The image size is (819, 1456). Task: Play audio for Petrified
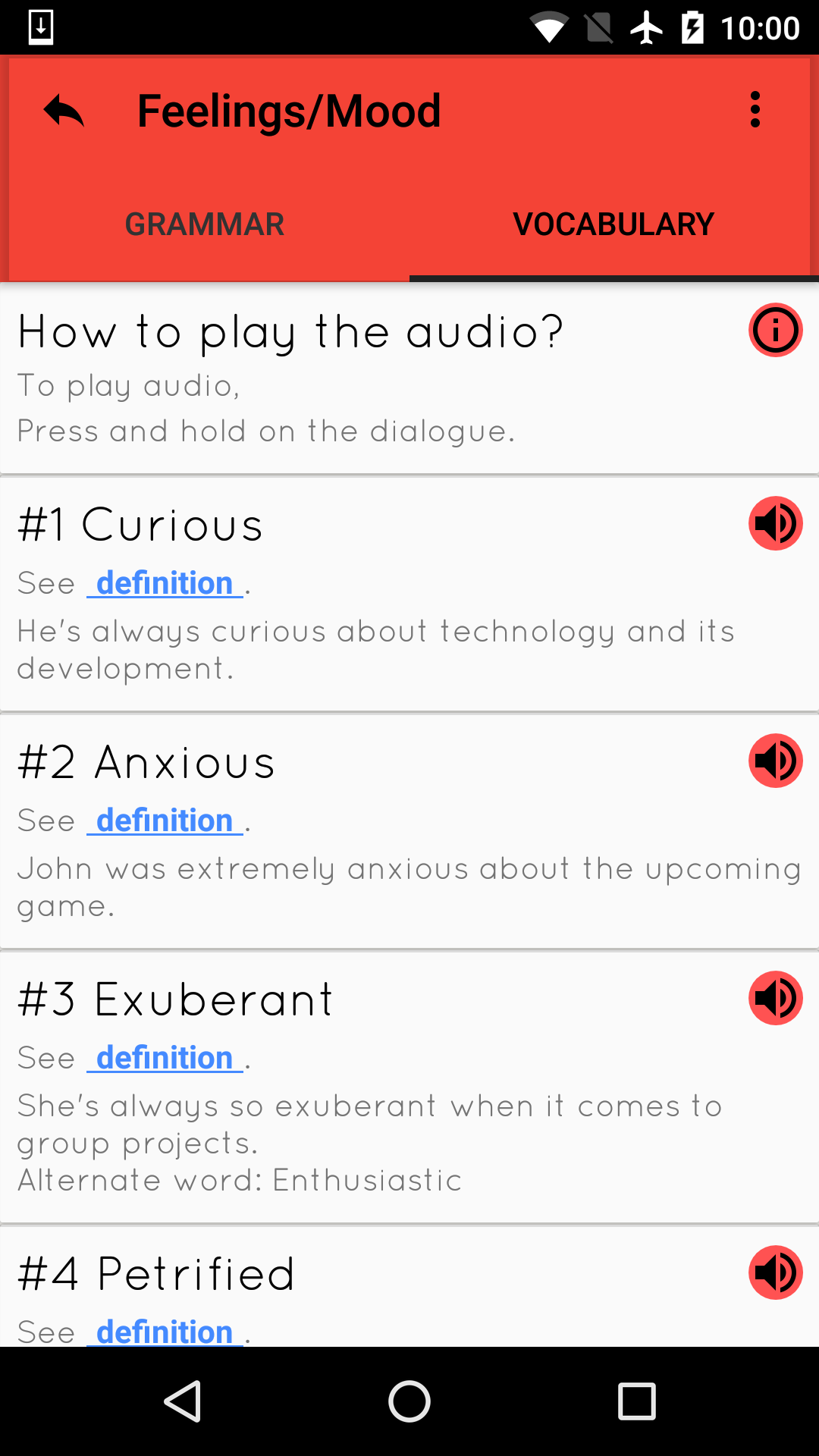pos(775,1272)
